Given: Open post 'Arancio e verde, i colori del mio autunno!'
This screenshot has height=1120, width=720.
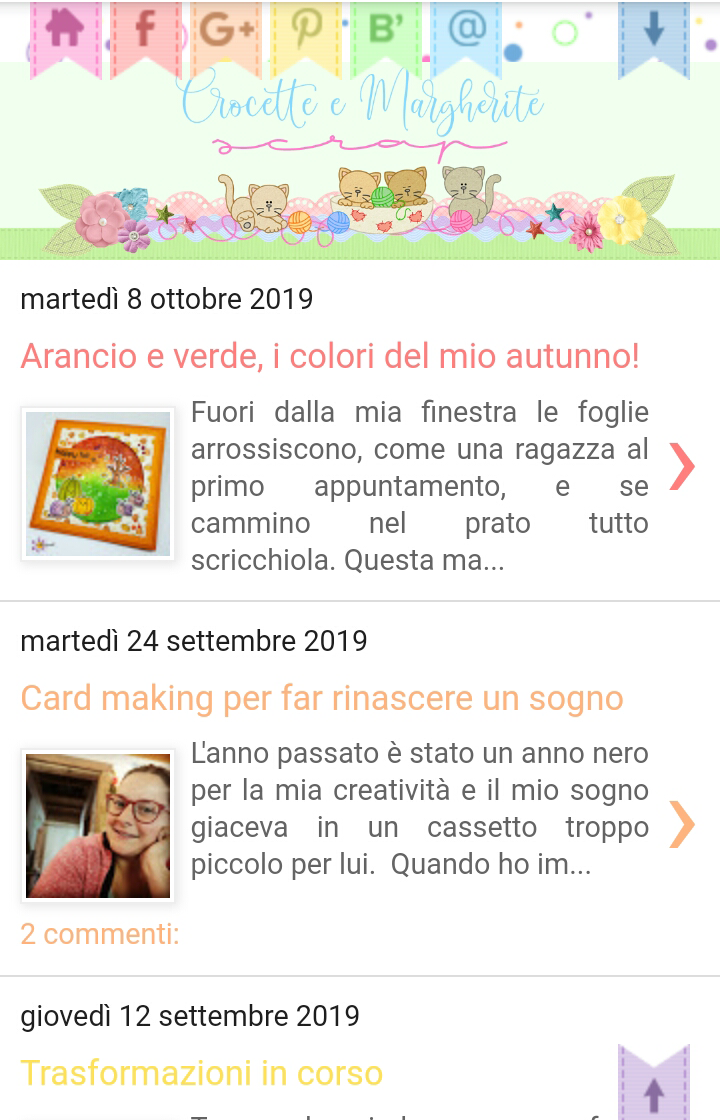Looking at the screenshot, I should pyautogui.click(x=330, y=356).
